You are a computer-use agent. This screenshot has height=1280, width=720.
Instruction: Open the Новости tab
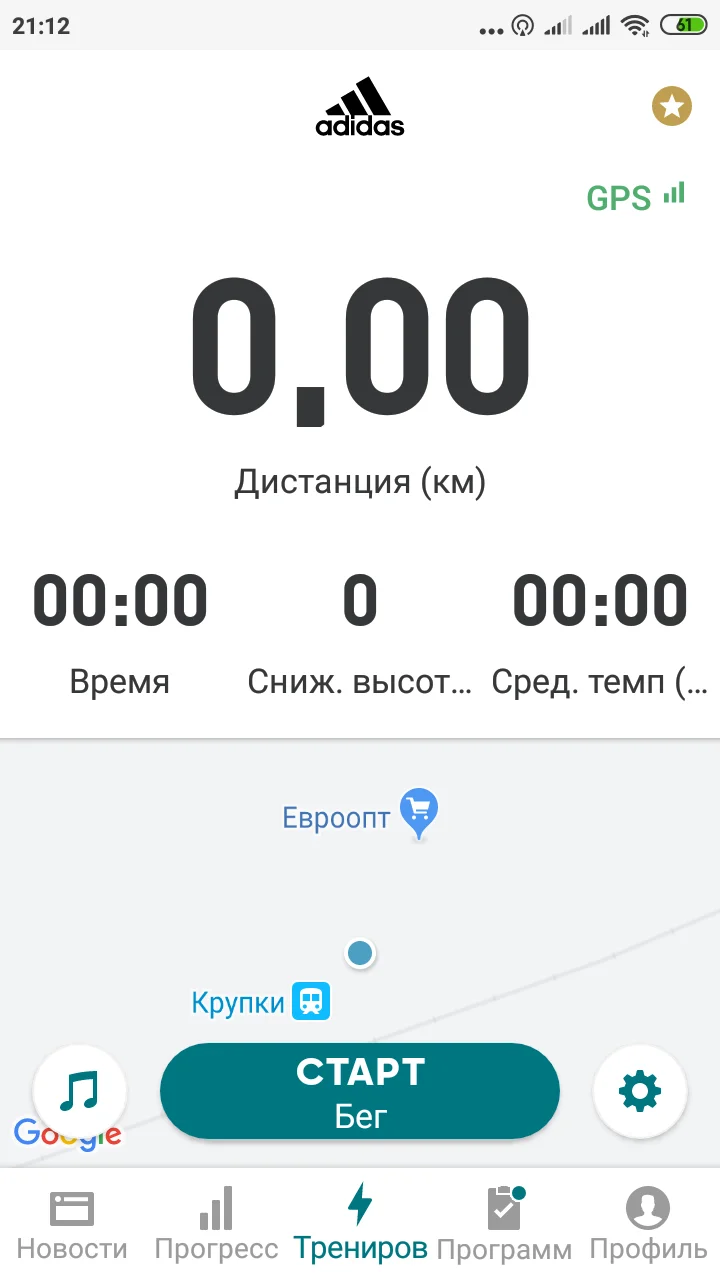(71, 1220)
